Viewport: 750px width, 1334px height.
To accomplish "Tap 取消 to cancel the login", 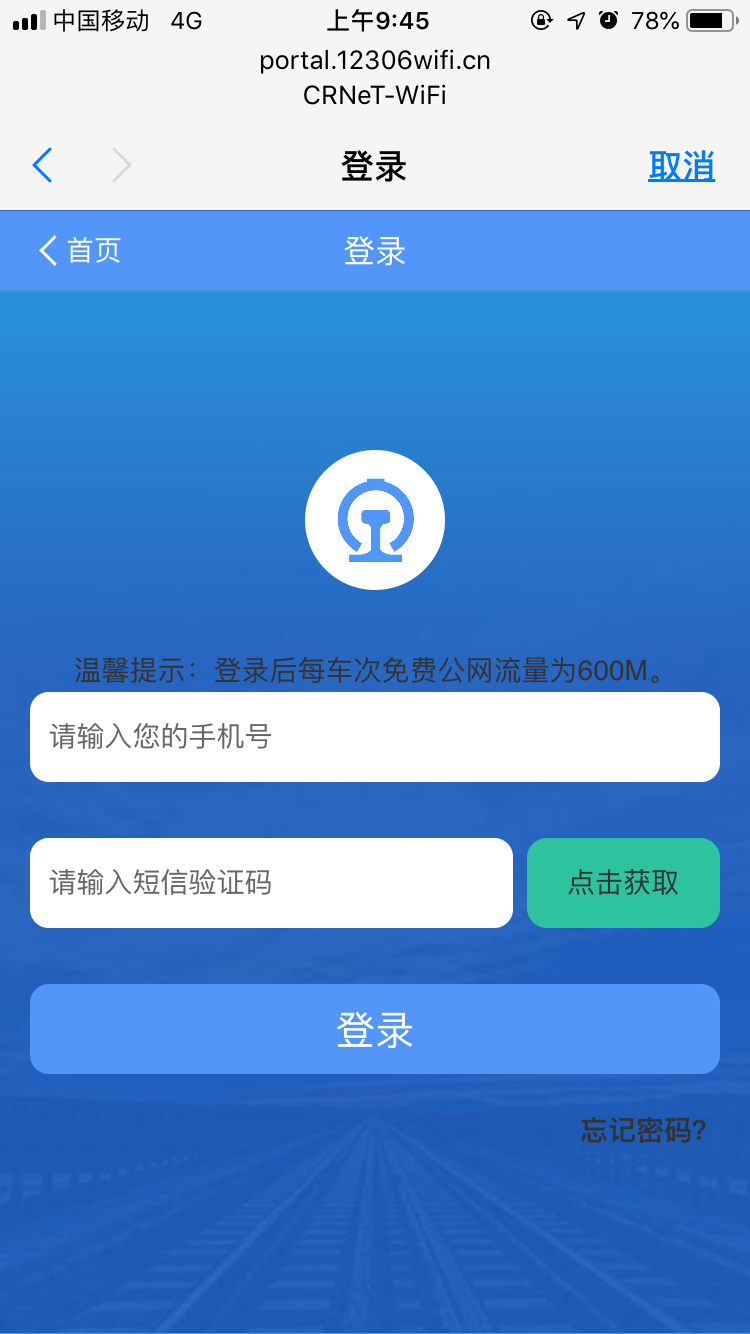I will click(x=681, y=166).
